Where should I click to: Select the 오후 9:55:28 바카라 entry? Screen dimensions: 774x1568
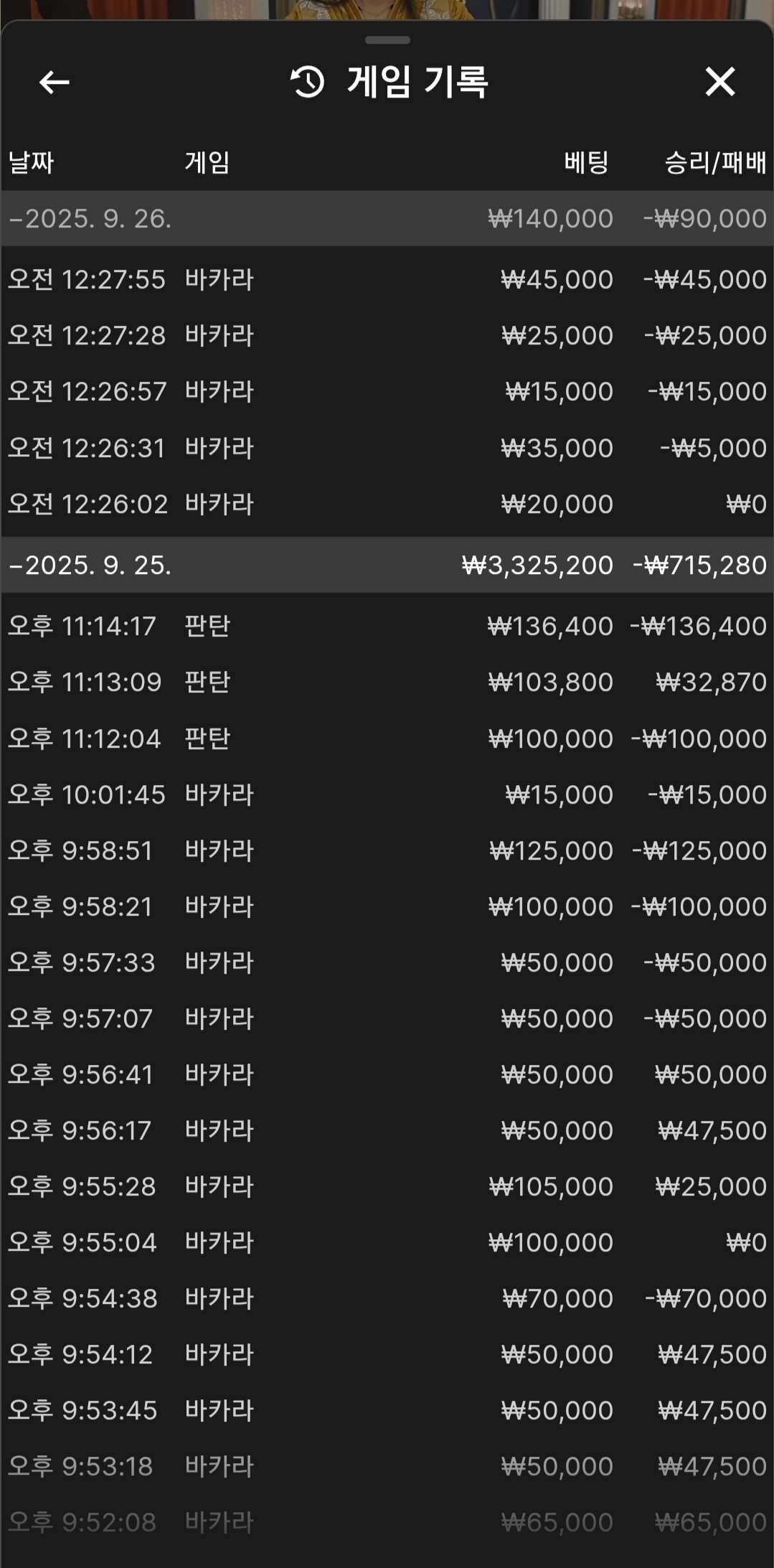(387, 1186)
